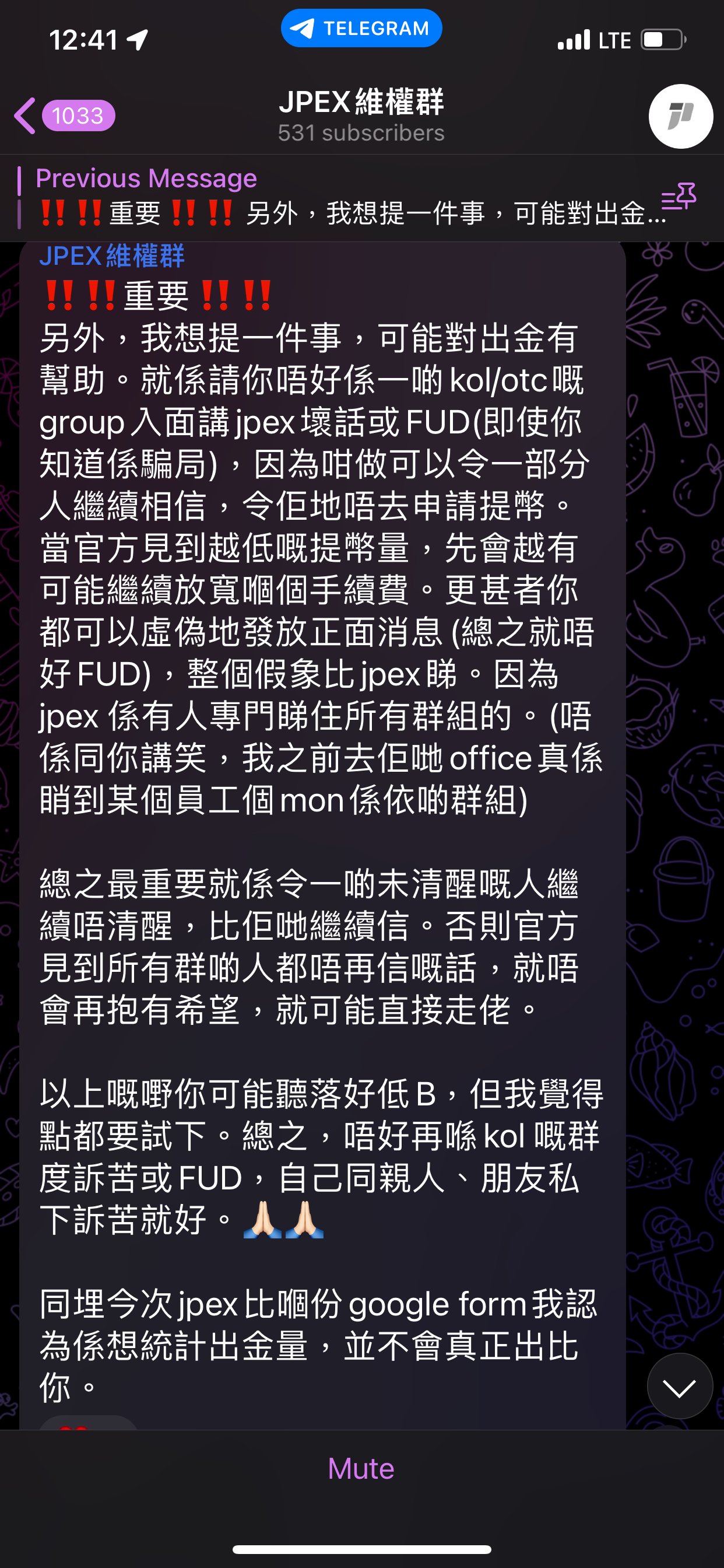Open the JPEX維權群 channel avatar
The height and width of the screenshot is (1568, 724).
pos(680,117)
